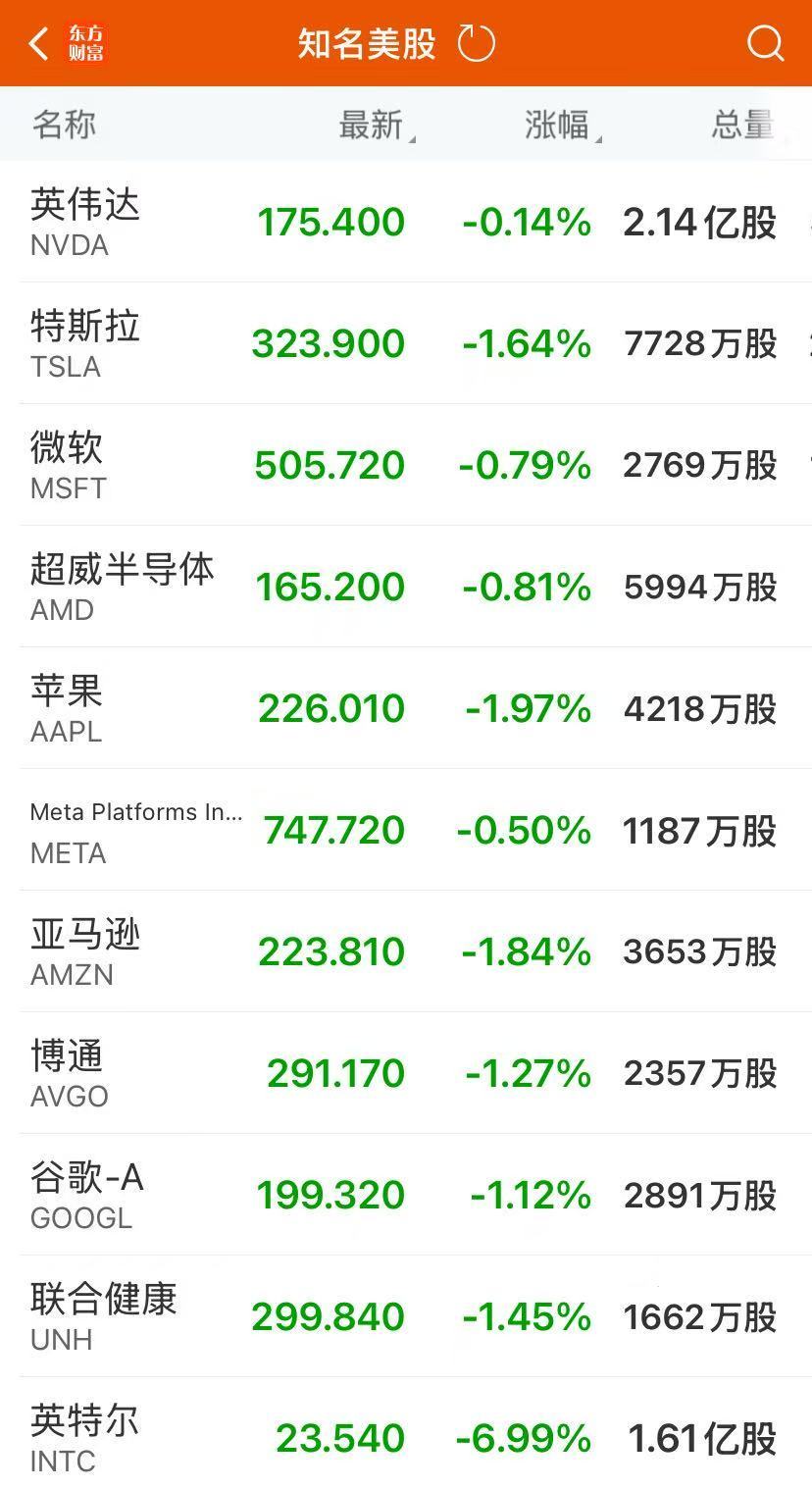Image resolution: width=812 pixels, height=1489 pixels.
Task: Sort stocks by 涨幅 change
Action: tap(559, 126)
